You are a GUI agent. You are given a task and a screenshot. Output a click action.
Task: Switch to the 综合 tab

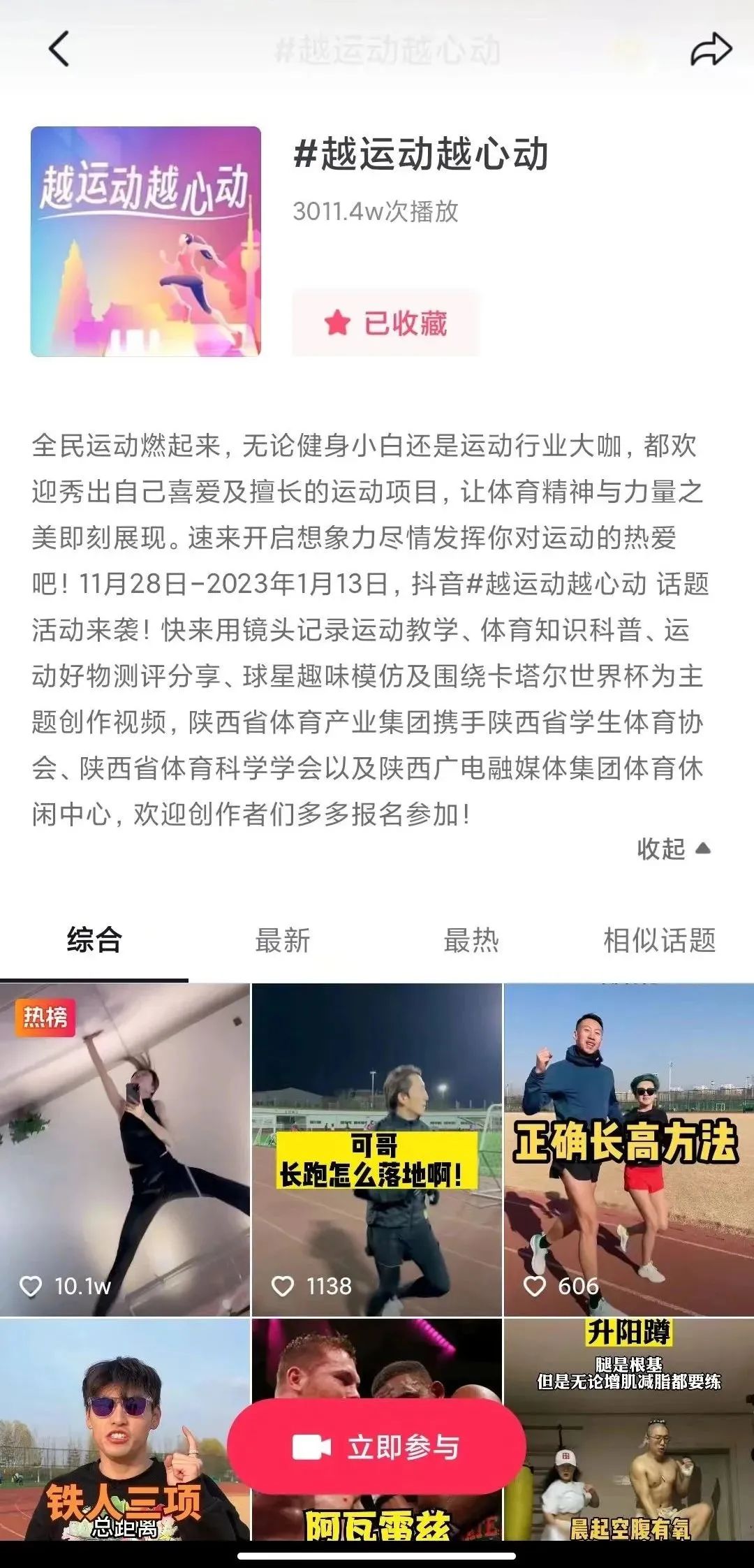pos(94,940)
